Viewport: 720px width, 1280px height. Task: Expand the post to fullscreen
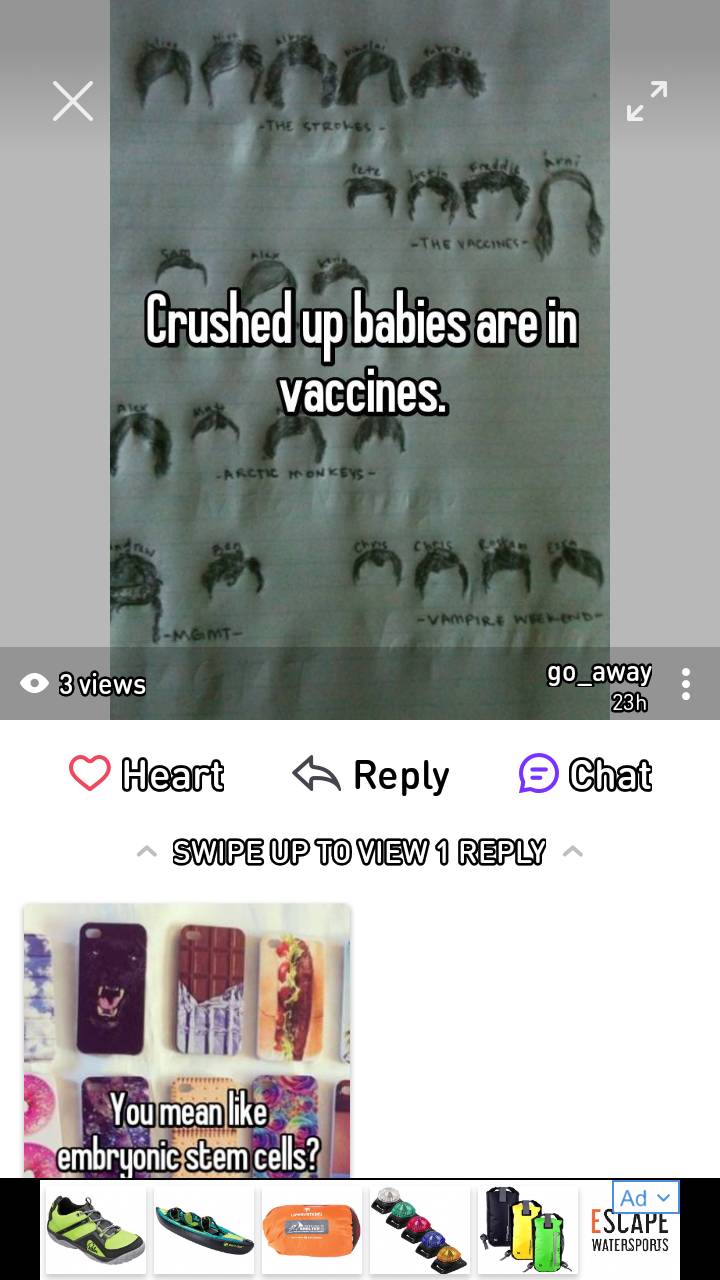(646, 101)
